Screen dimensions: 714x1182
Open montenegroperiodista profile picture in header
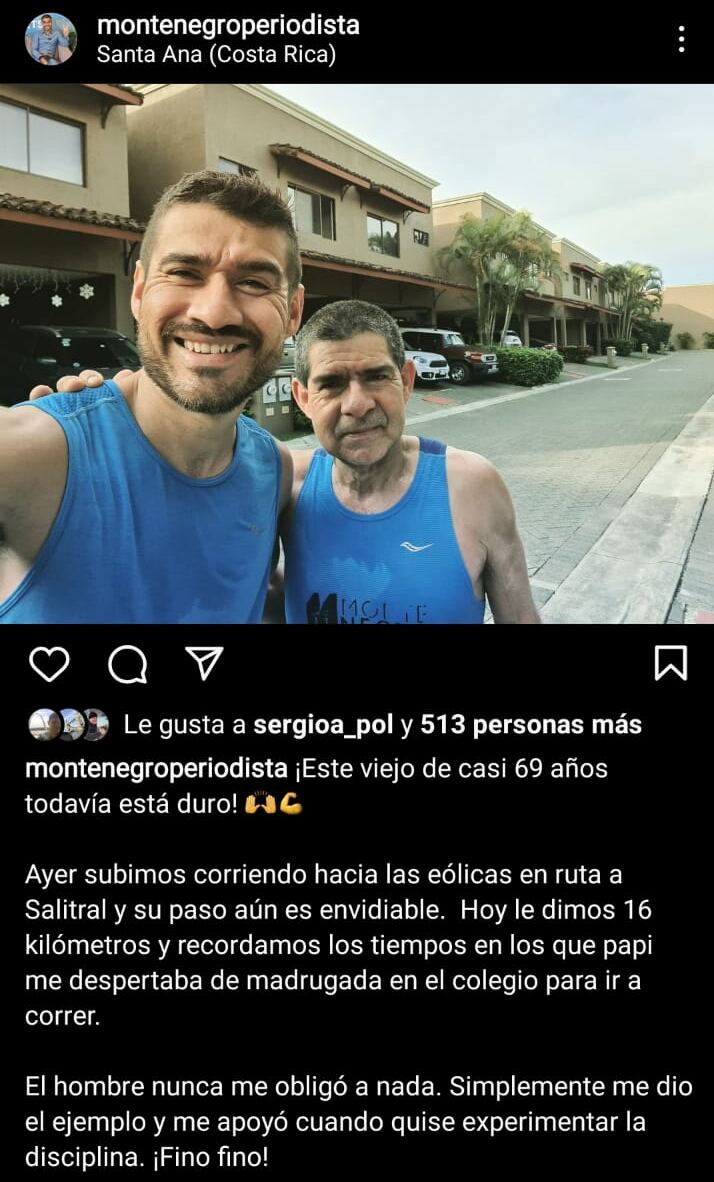point(50,39)
